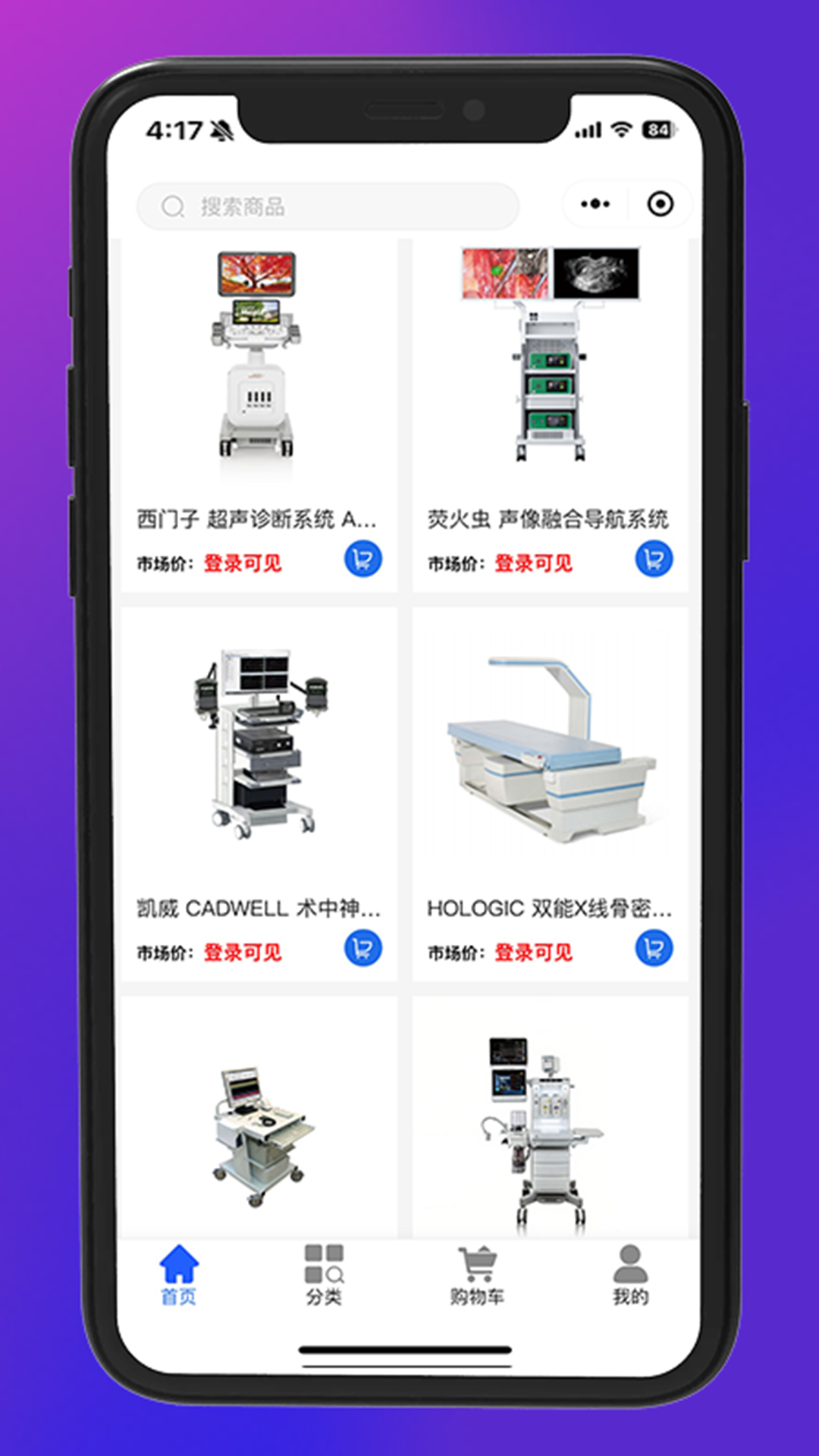Tap 登录可见 on 西门子 product price
The width and height of the screenshot is (819, 1456).
[243, 561]
